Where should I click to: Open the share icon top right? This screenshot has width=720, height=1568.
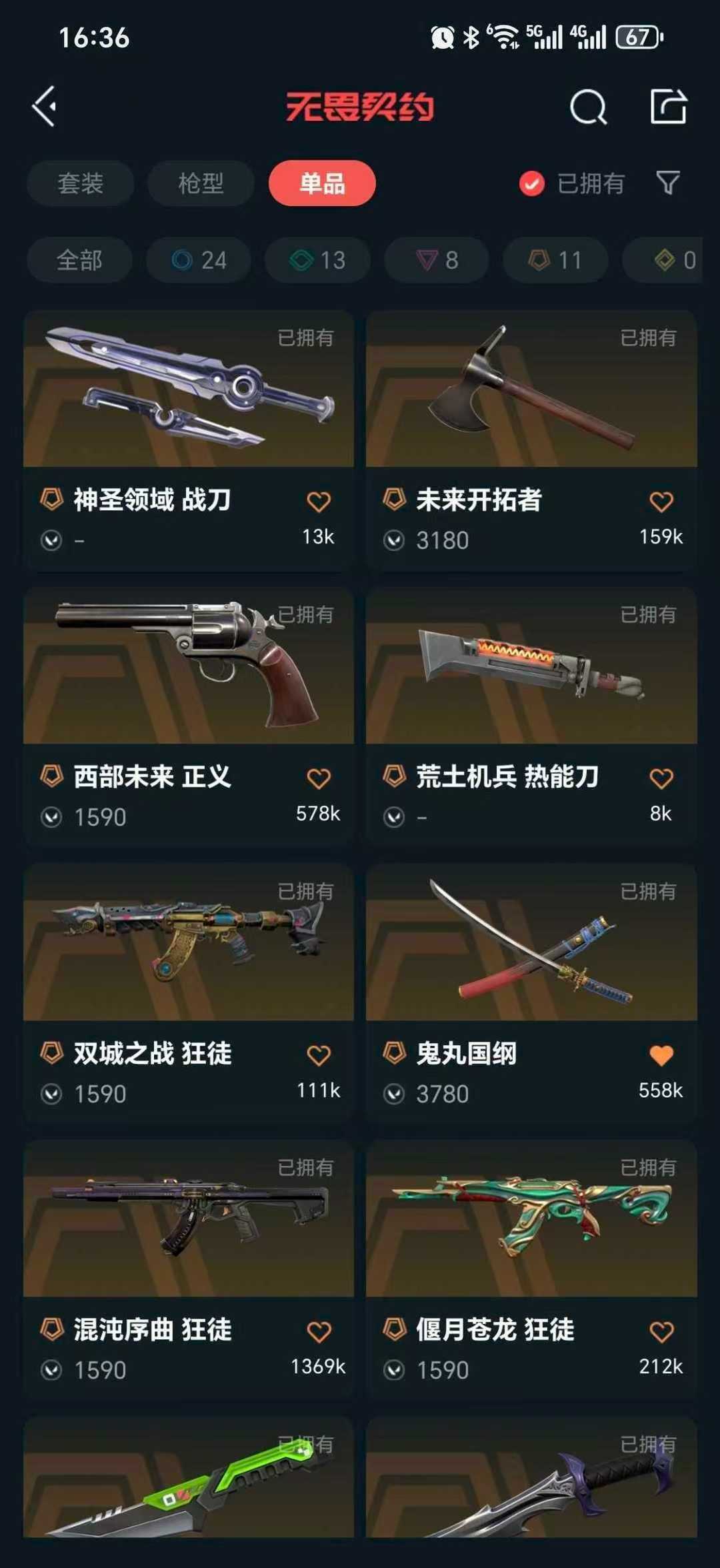pyautogui.click(x=670, y=108)
